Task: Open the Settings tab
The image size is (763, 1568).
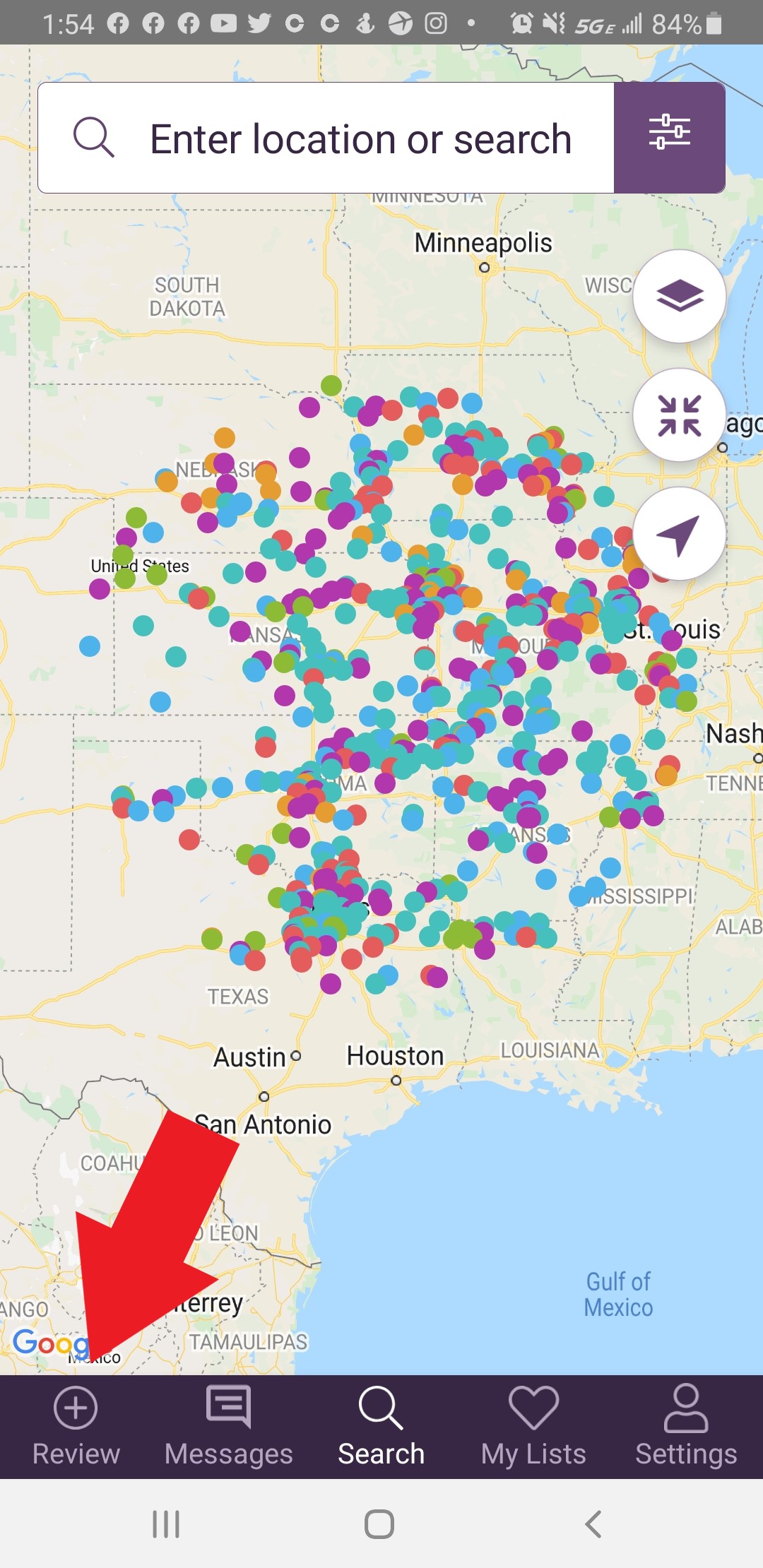Action: click(x=686, y=1427)
